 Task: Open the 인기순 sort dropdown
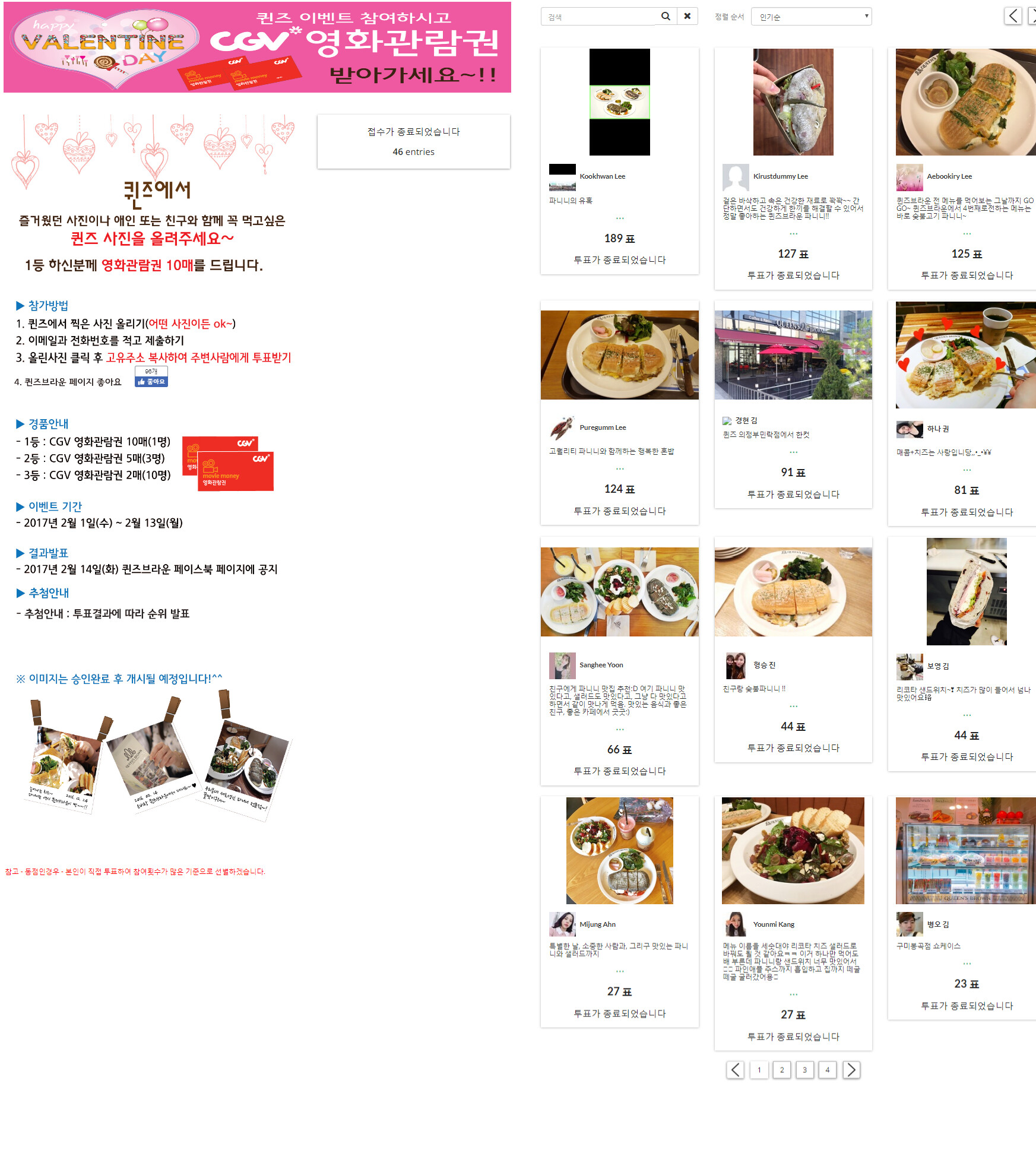(810, 17)
